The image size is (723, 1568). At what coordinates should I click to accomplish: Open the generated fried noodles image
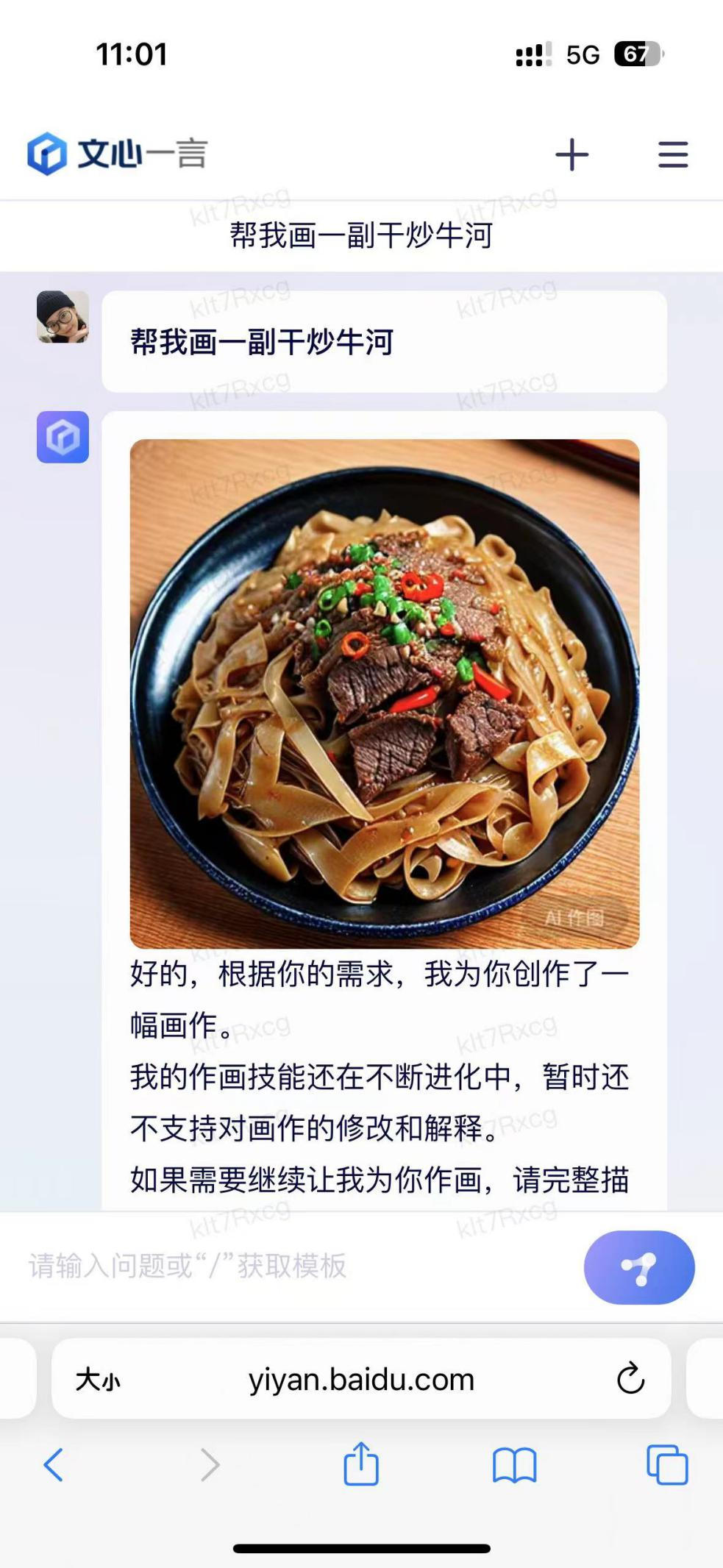(x=384, y=693)
